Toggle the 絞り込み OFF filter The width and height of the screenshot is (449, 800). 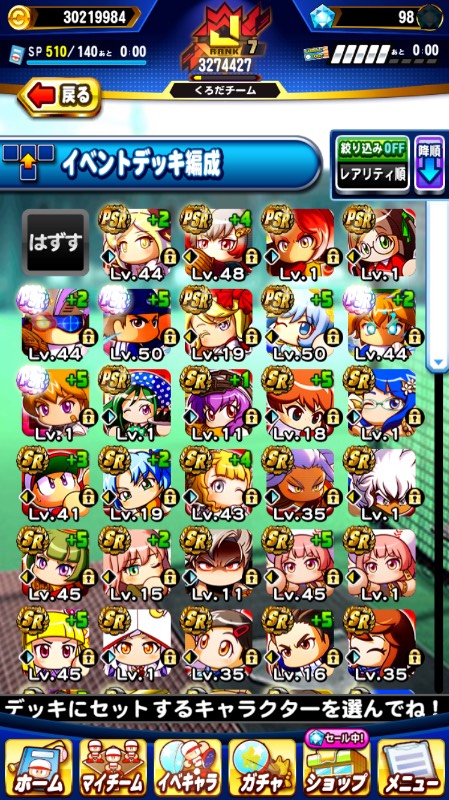click(x=372, y=148)
